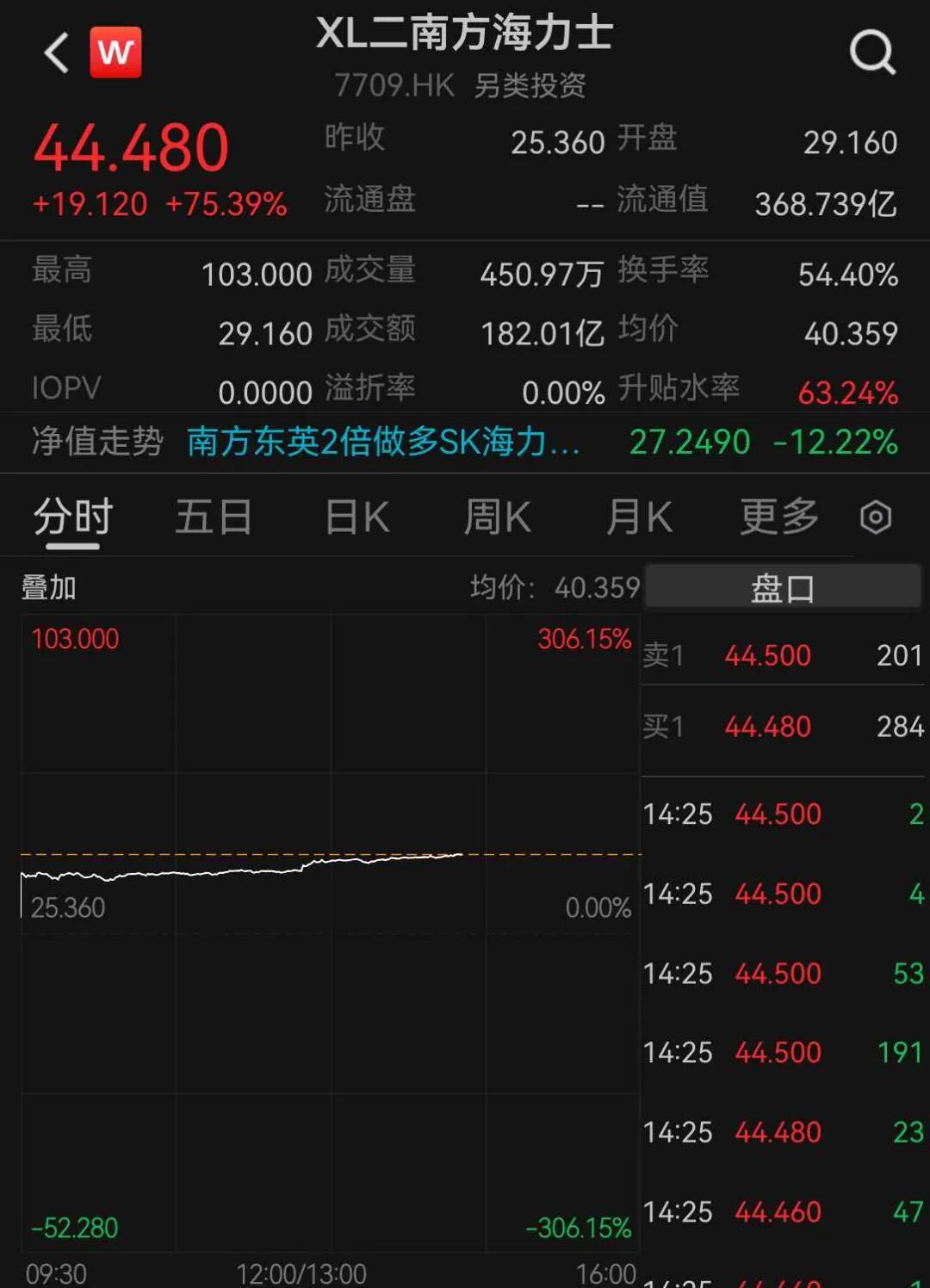Switch to the 月K chart tab
Viewport: 930px width, 1288px height.
tap(639, 517)
